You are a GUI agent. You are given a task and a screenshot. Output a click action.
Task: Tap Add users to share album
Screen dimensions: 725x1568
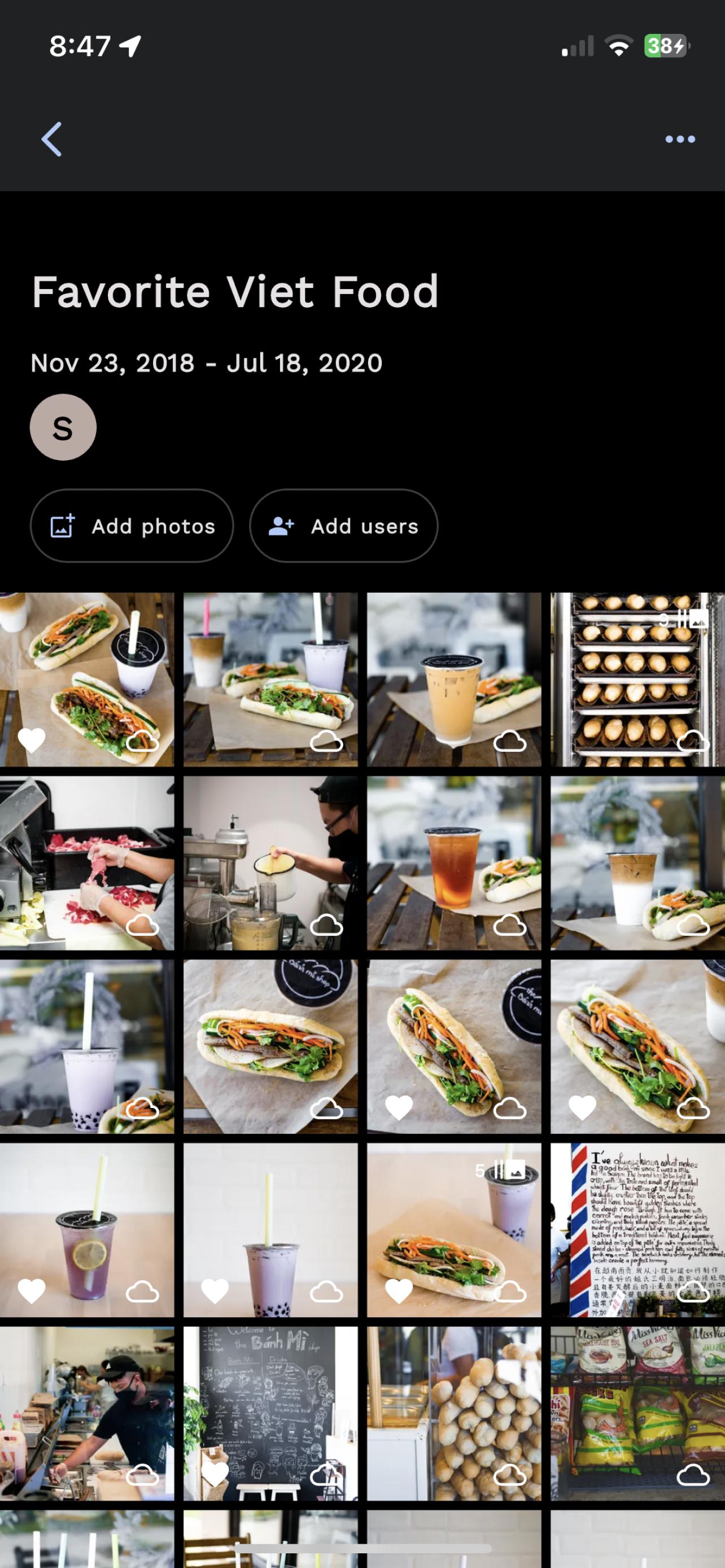pyautogui.click(x=343, y=526)
